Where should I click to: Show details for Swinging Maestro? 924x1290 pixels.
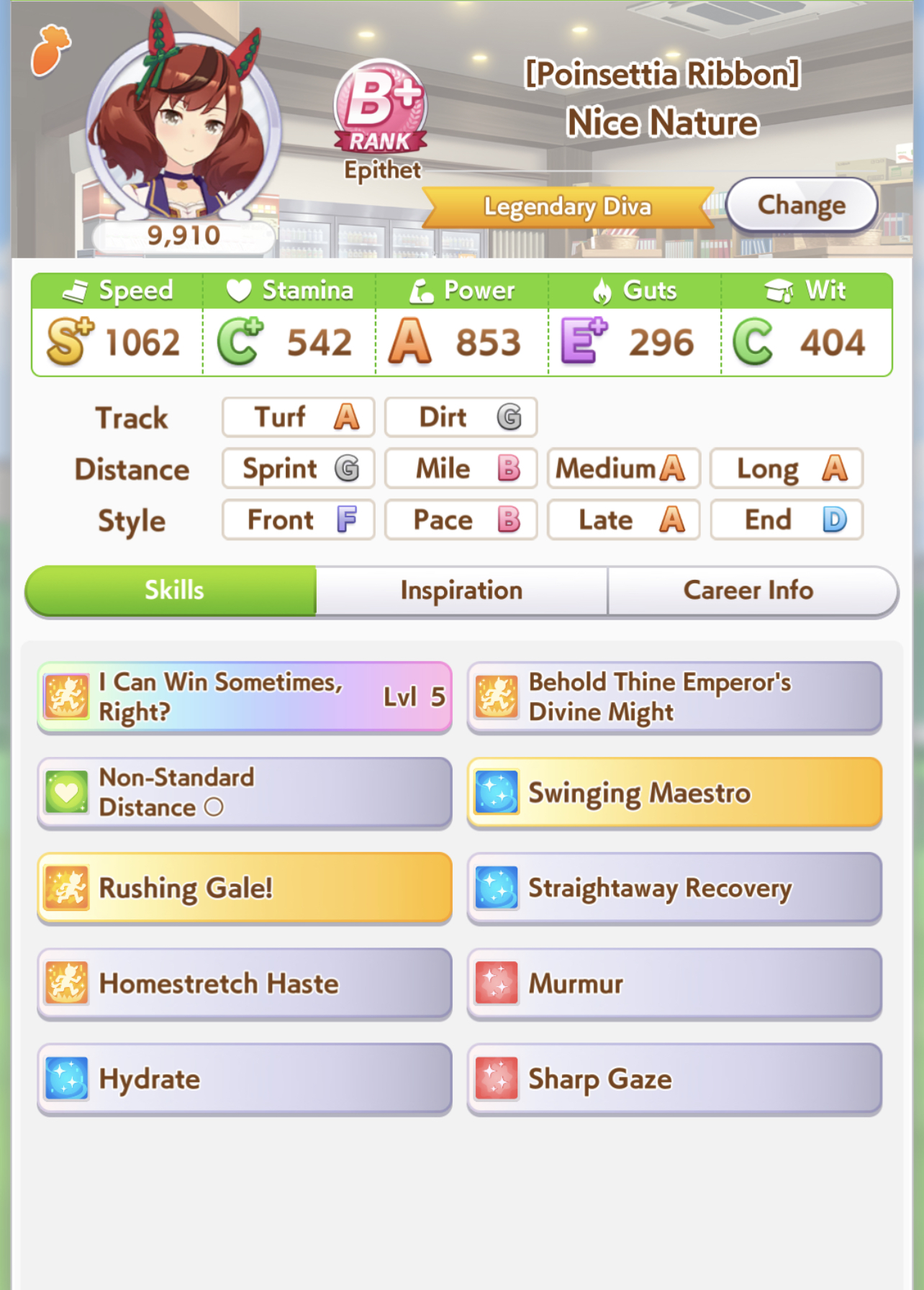pyautogui.click(x=674, y=792)
